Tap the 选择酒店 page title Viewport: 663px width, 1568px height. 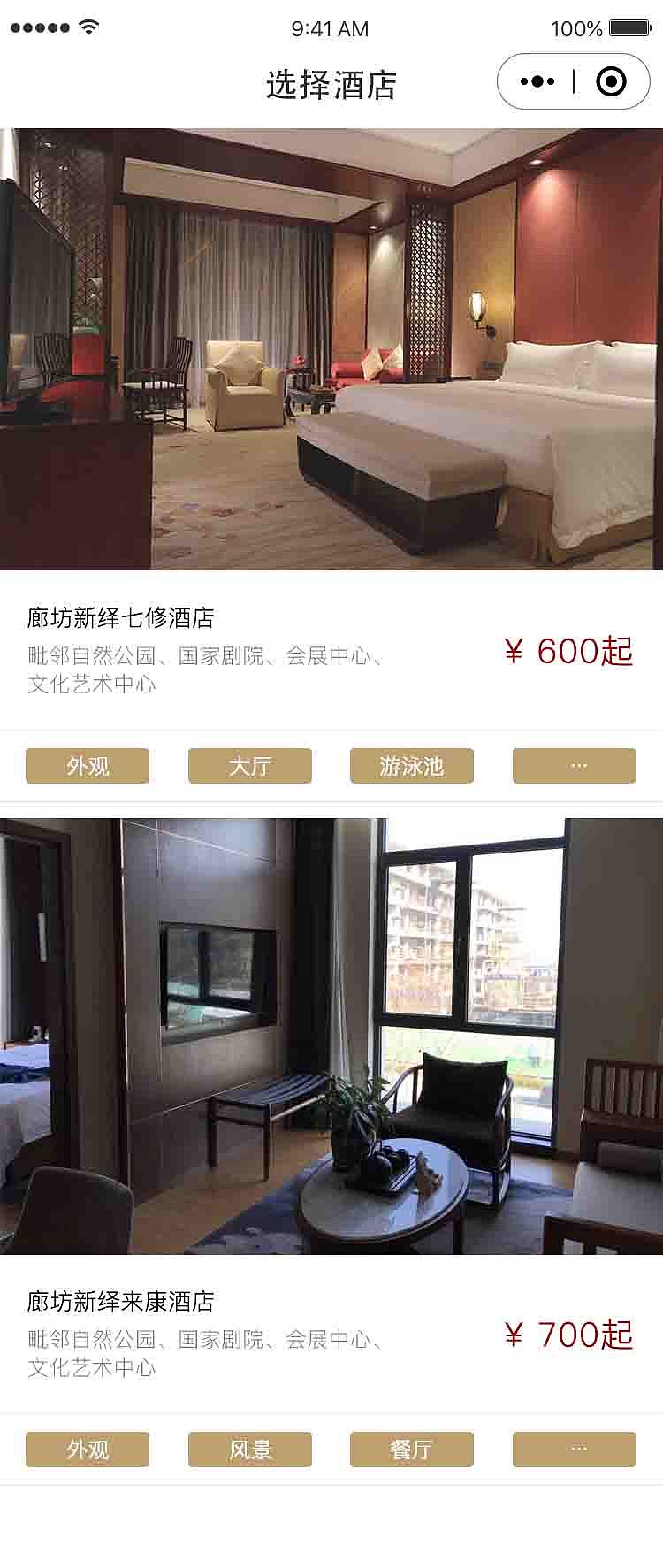click(x=331, y=85)
